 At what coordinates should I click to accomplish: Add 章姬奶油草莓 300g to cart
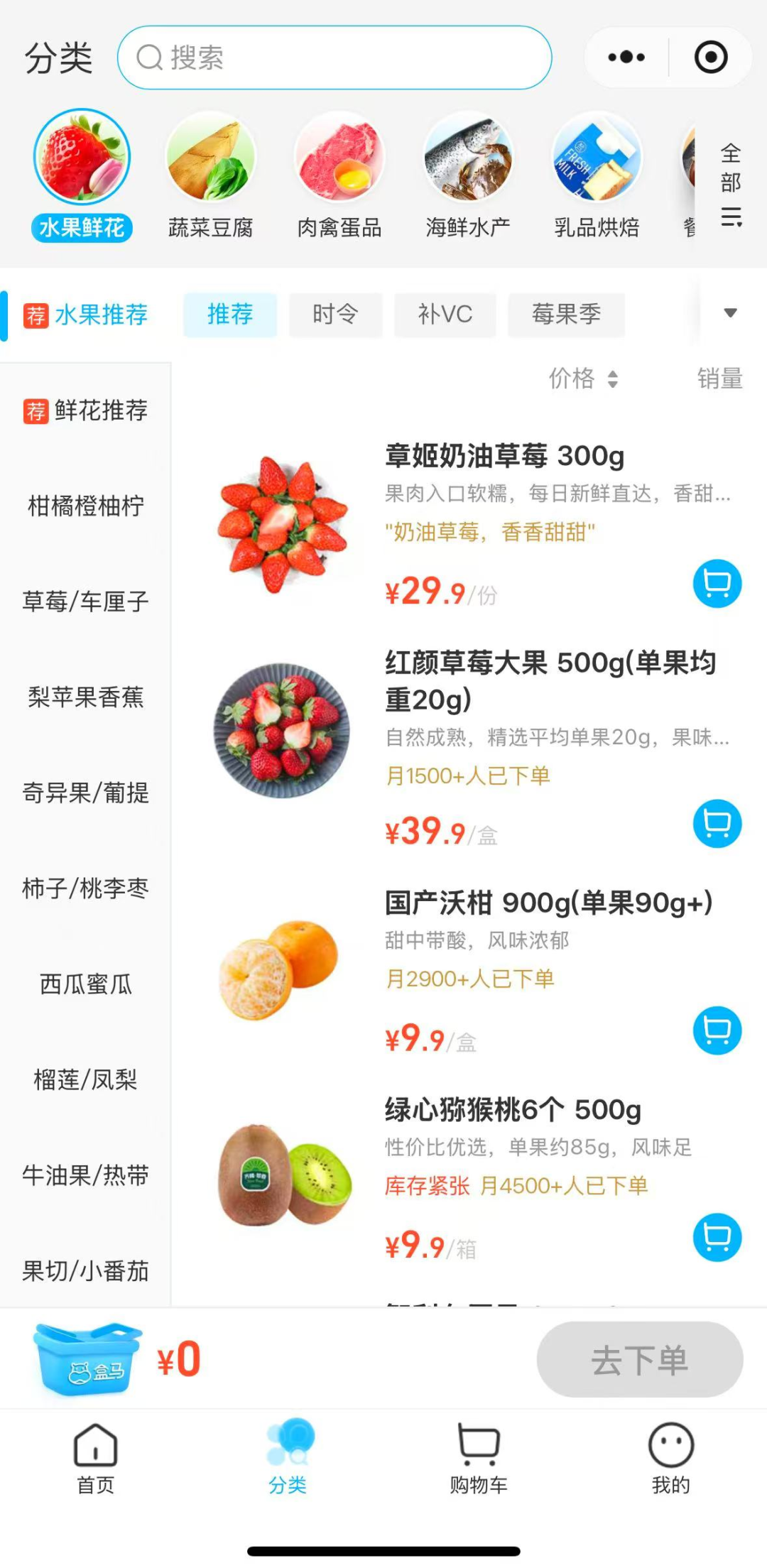pyautogui.click(x=717, y=584)
